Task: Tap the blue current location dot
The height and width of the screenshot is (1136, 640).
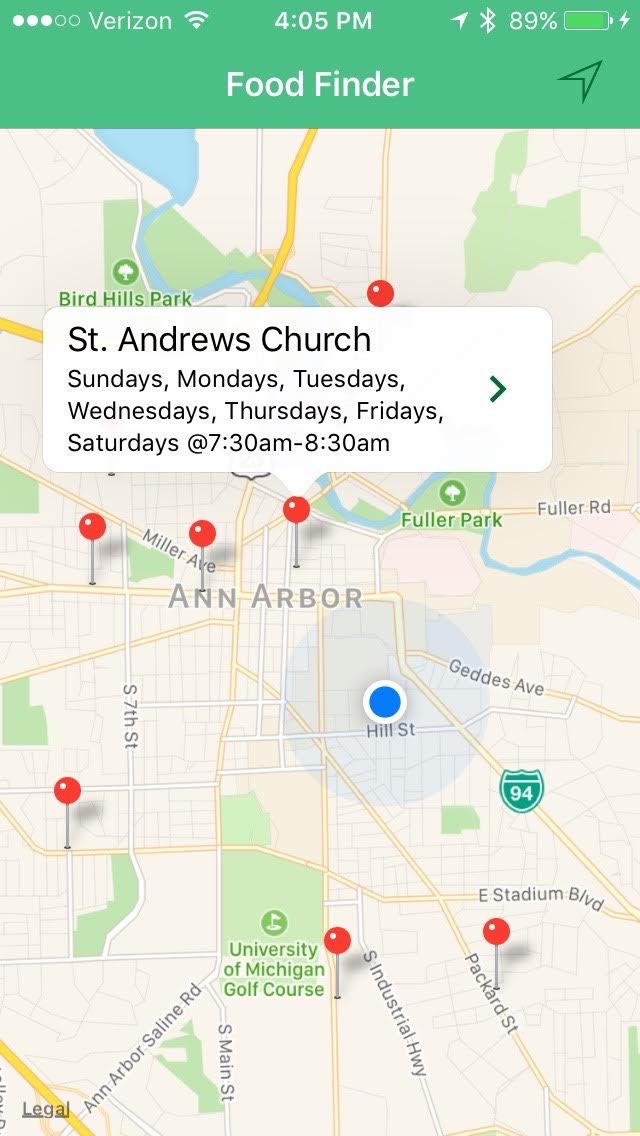Action: coord(384,701)
